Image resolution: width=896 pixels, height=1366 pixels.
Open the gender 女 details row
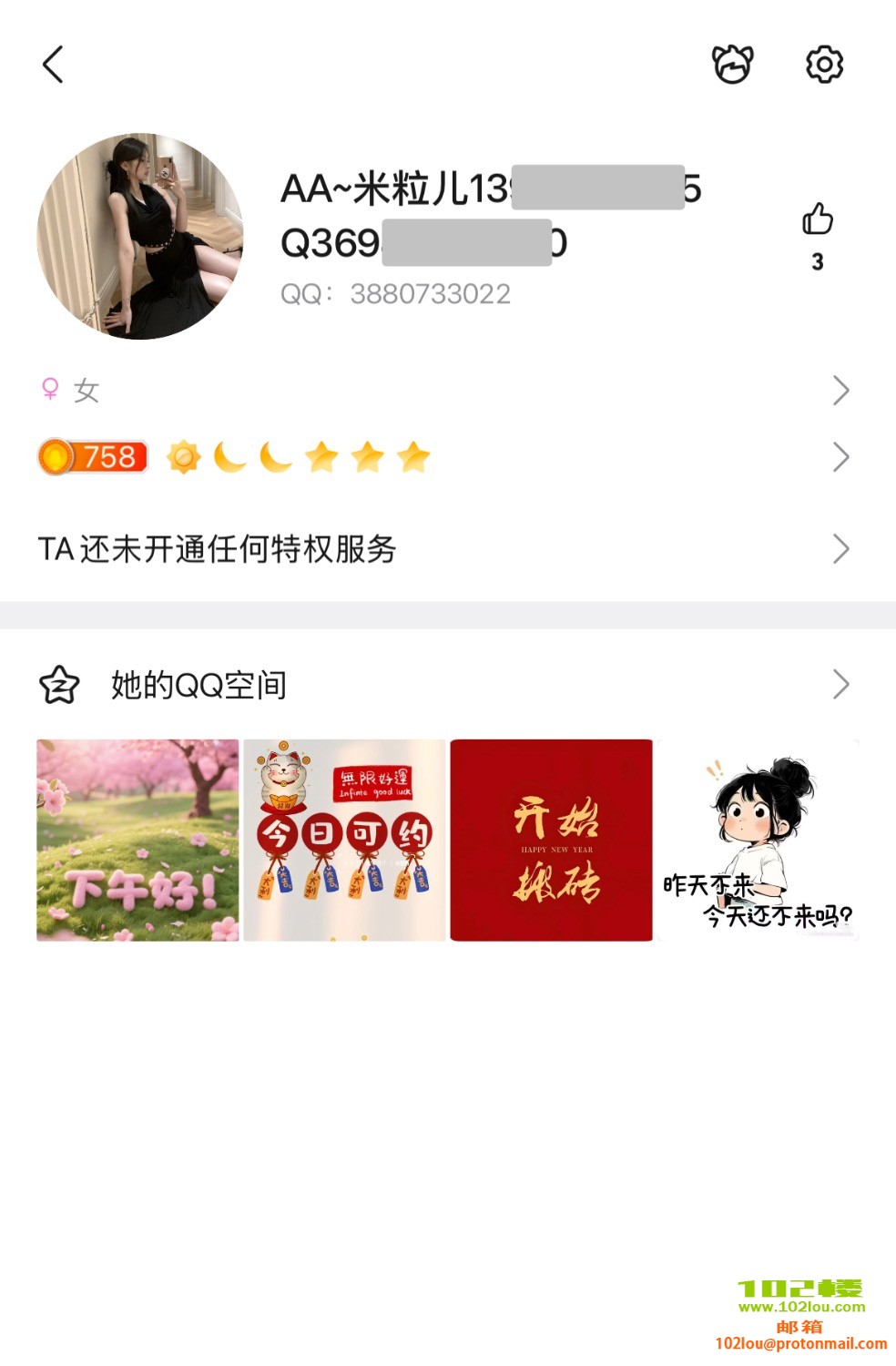(446, 391)
